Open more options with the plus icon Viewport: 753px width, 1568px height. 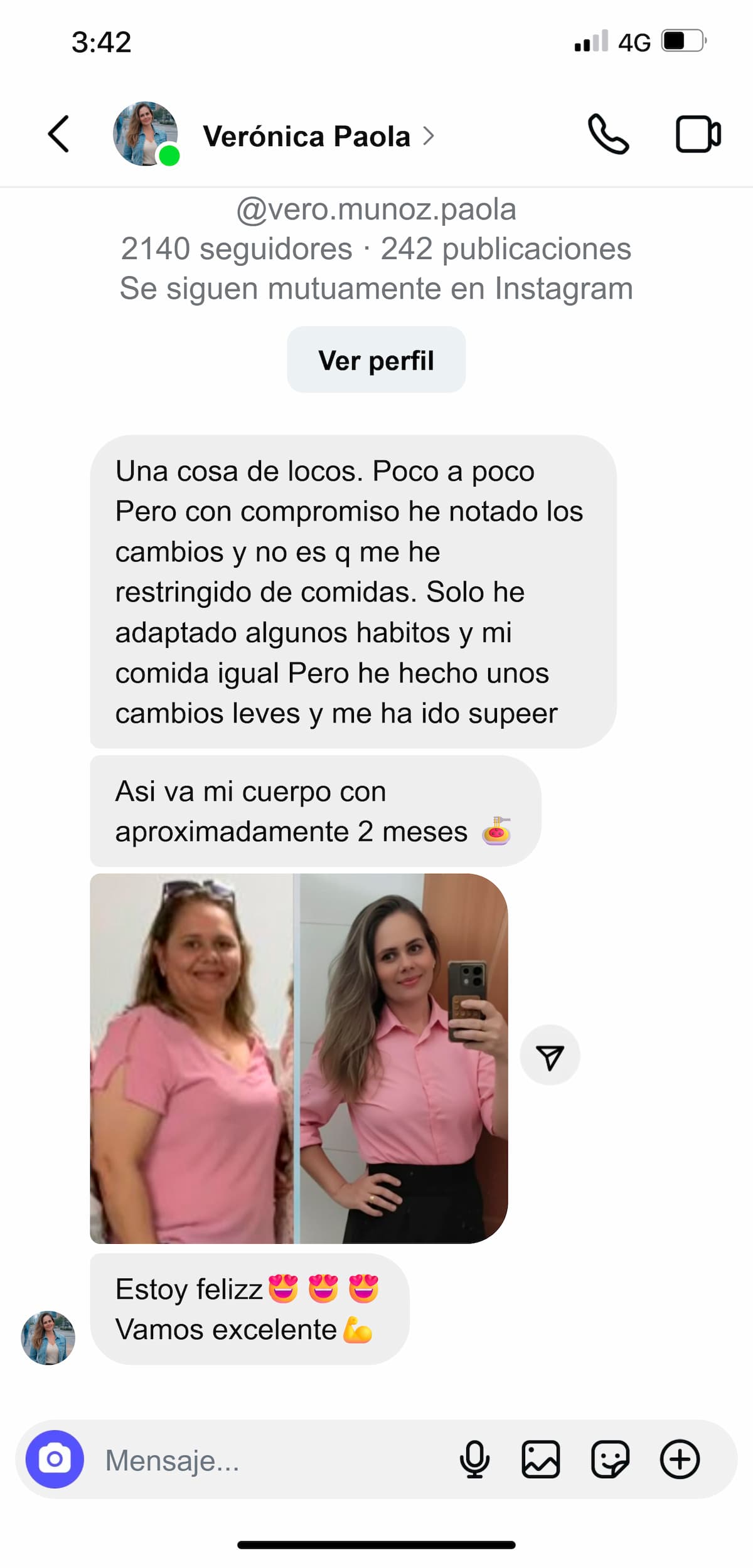point(680,1459)
